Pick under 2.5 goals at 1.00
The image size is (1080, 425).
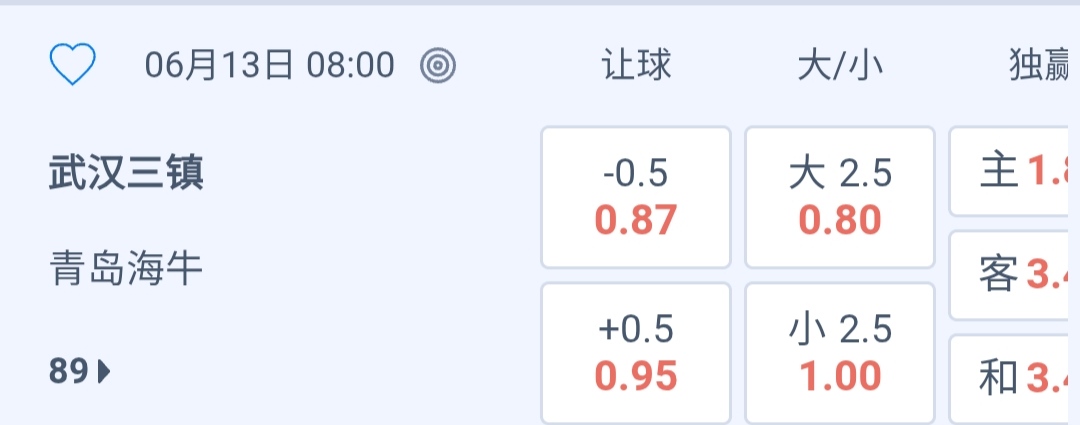coord(840,353)
